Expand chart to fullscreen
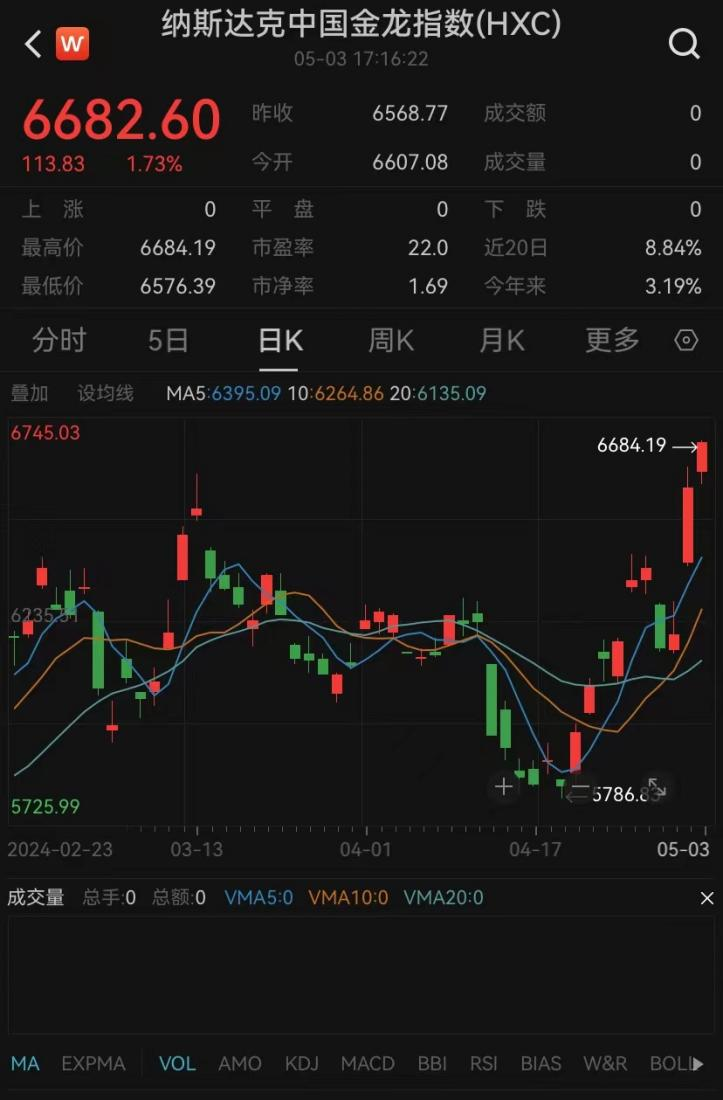 655,787
